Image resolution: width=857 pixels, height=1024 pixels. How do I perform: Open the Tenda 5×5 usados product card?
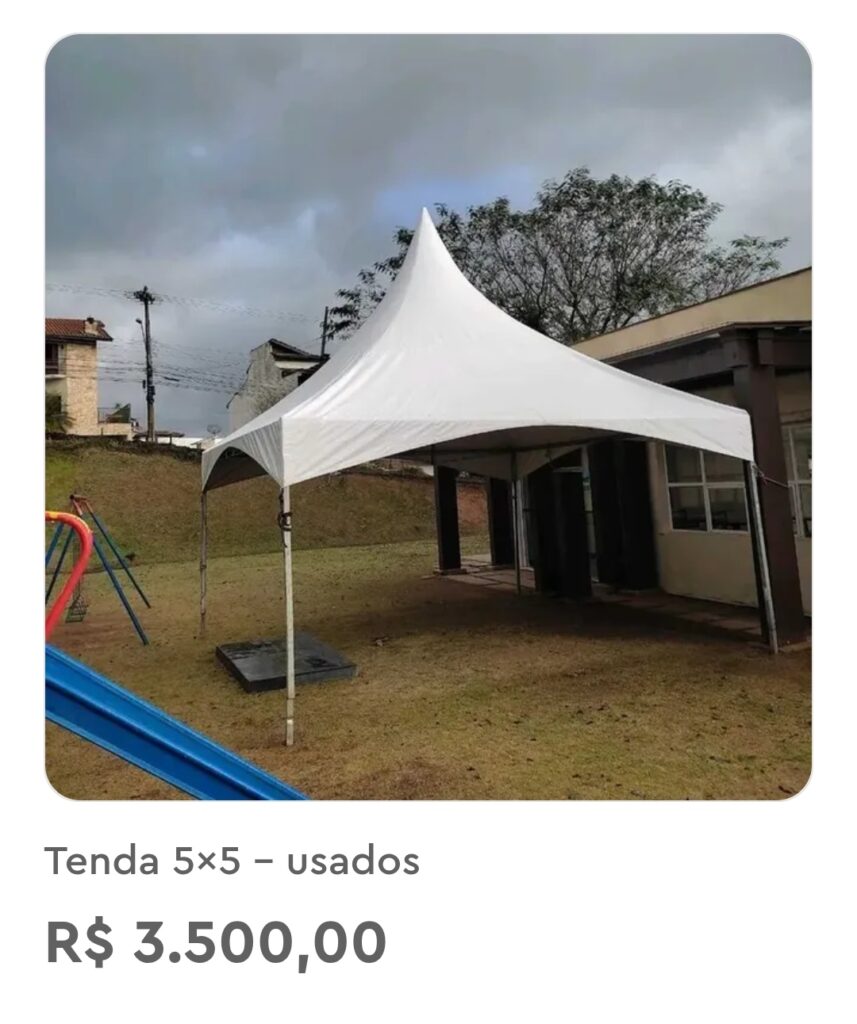pos(428,418)
